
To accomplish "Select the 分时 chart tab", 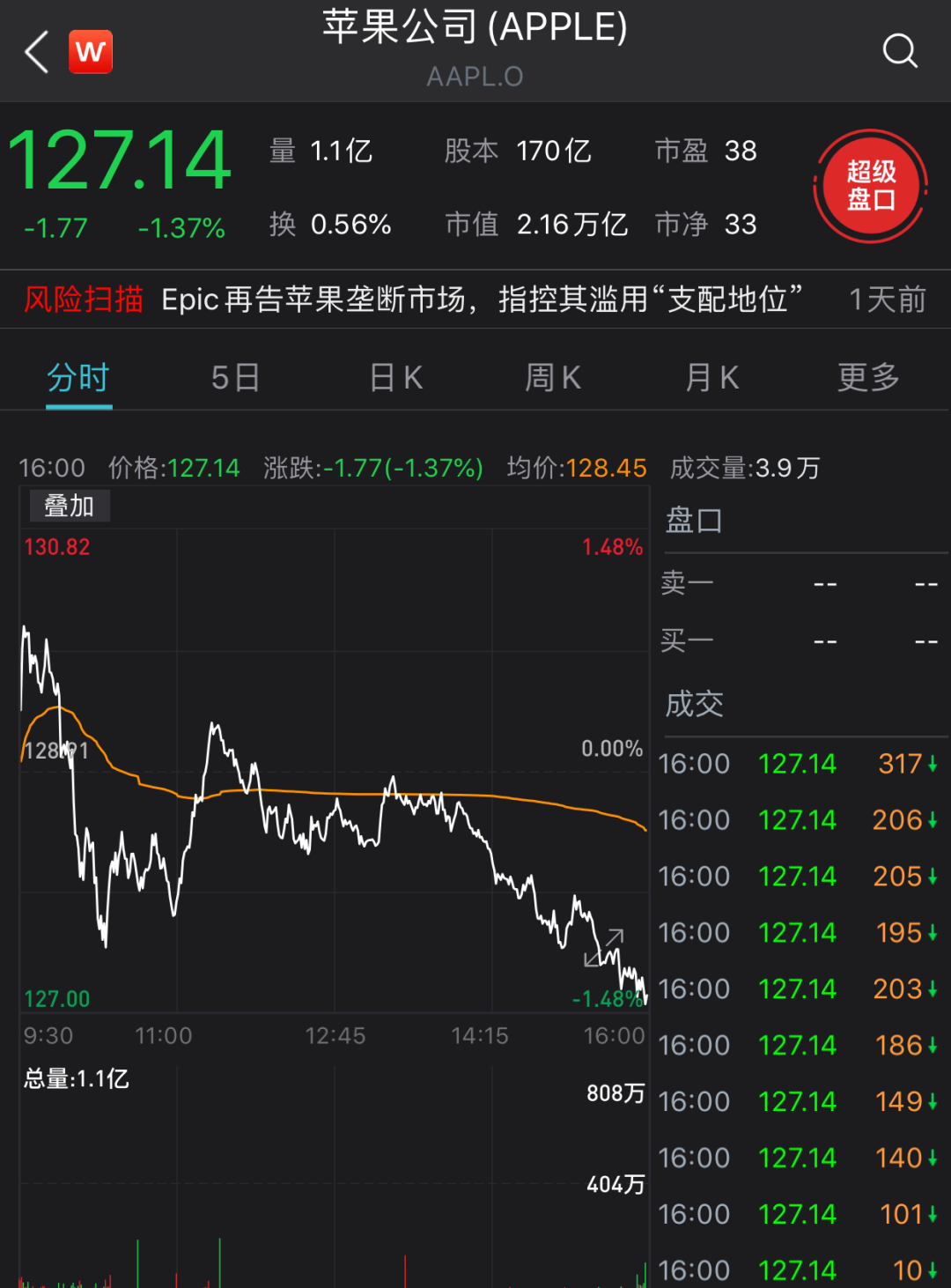I will (78, 378).
